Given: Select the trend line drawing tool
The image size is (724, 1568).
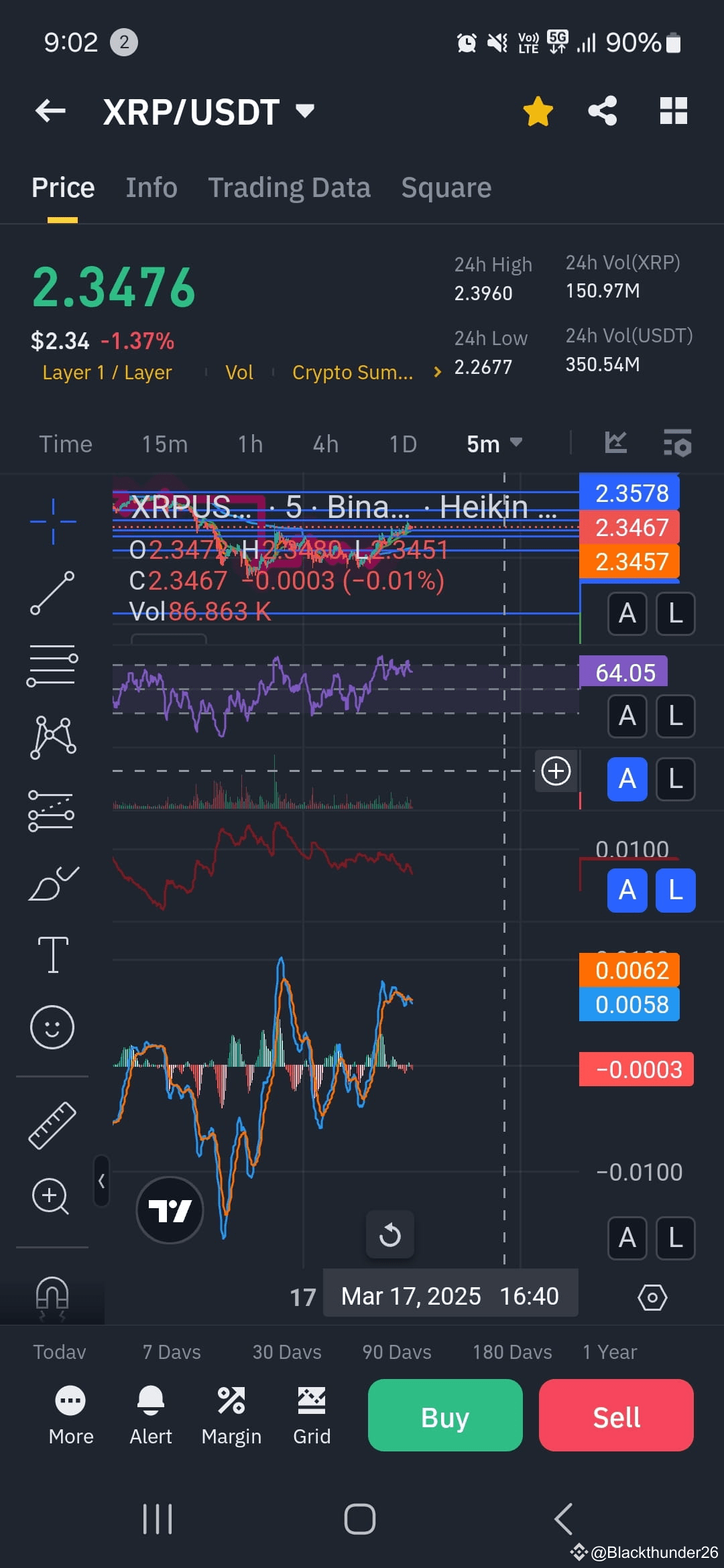Looking at the screenshot, I should click(54, 593).
